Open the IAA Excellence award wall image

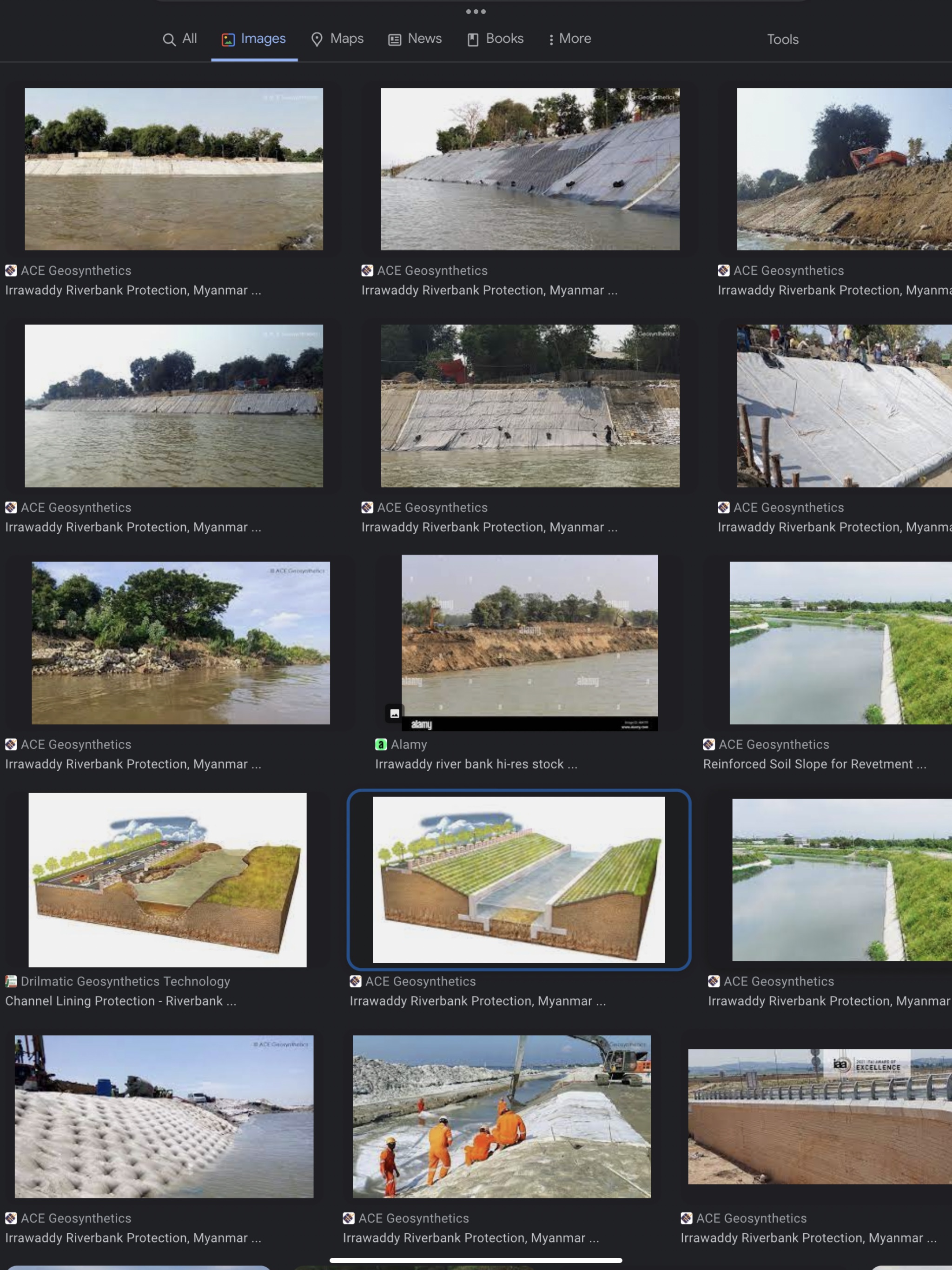coord(820,1116)
